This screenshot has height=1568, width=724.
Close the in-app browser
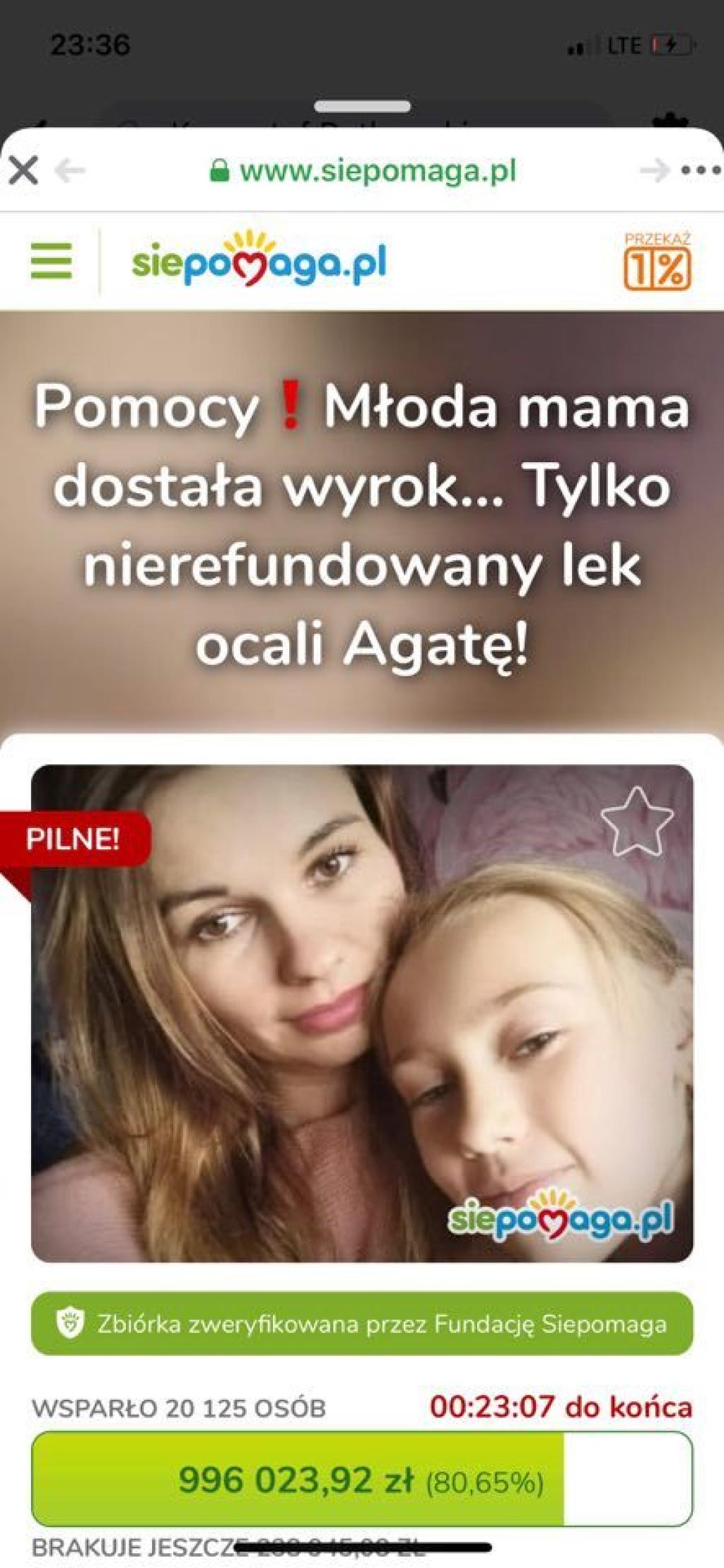coord(23,170)
